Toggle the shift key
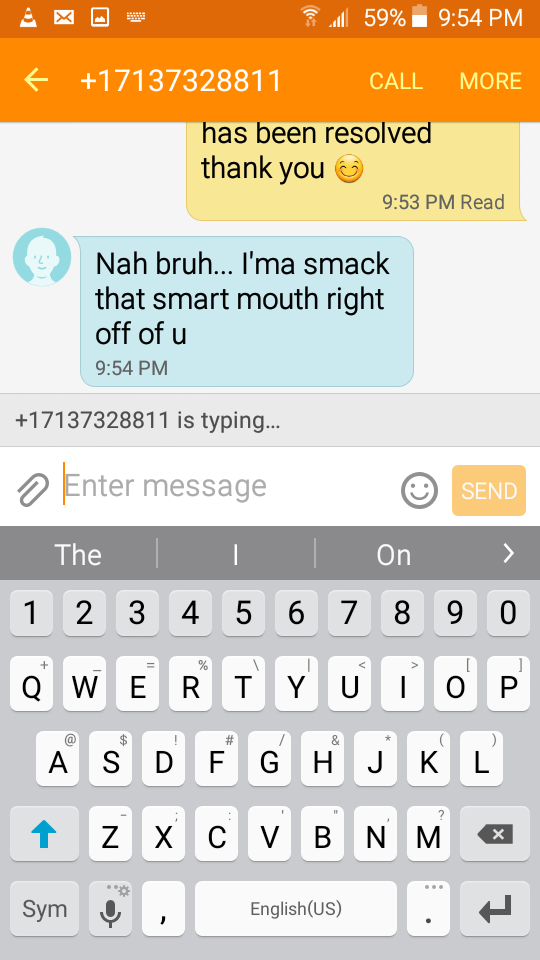540x960 pixels. 44,833
